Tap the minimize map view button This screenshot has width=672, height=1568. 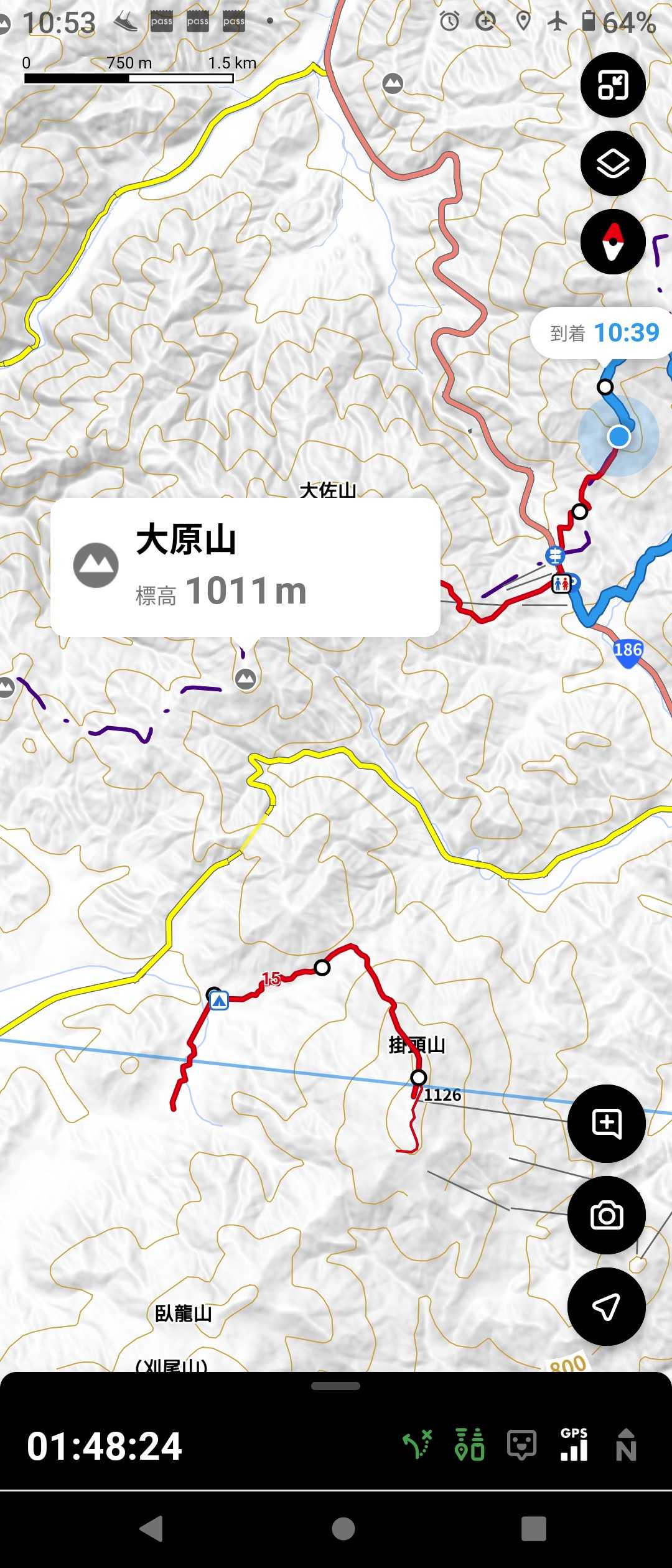(x=613, y=85)
